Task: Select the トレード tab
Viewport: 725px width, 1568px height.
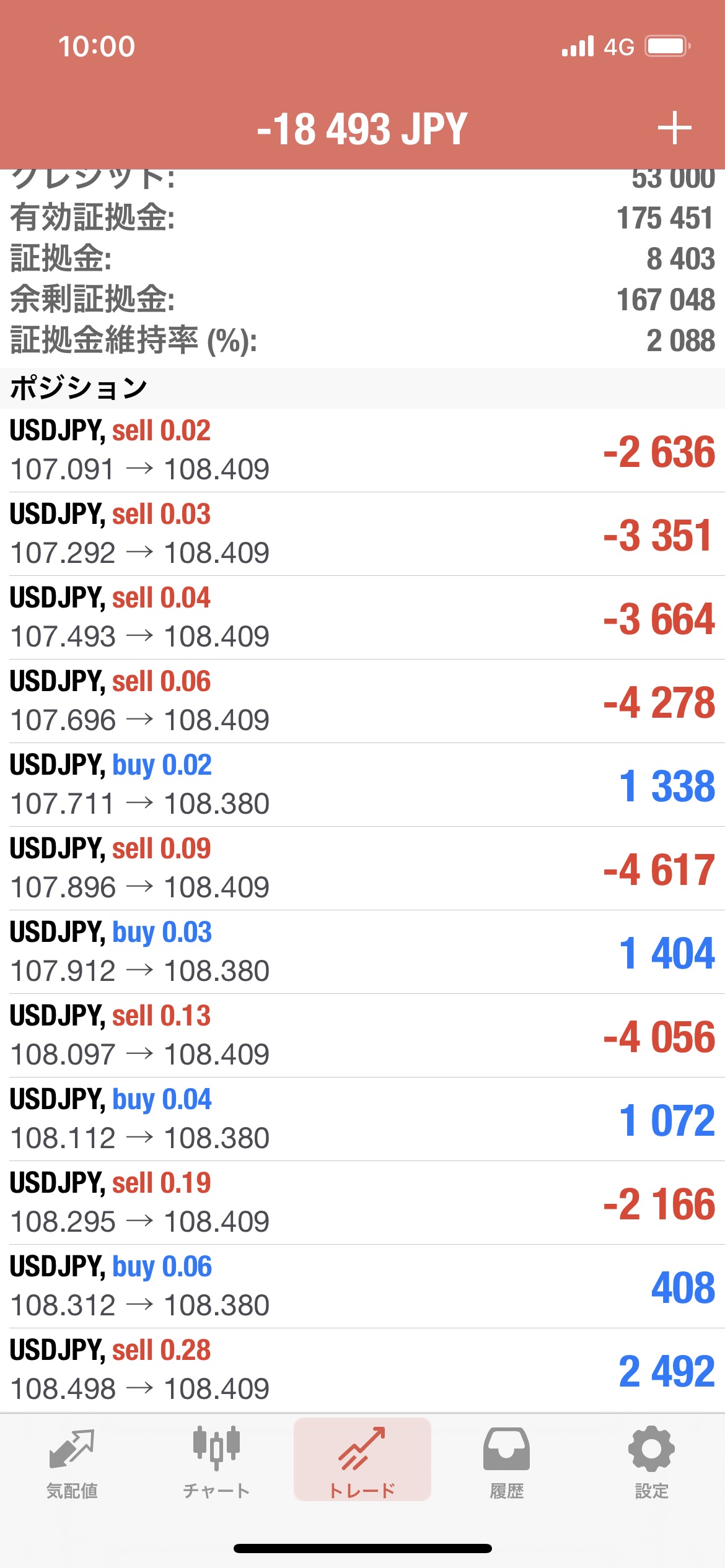Action: click(362, 1460)
